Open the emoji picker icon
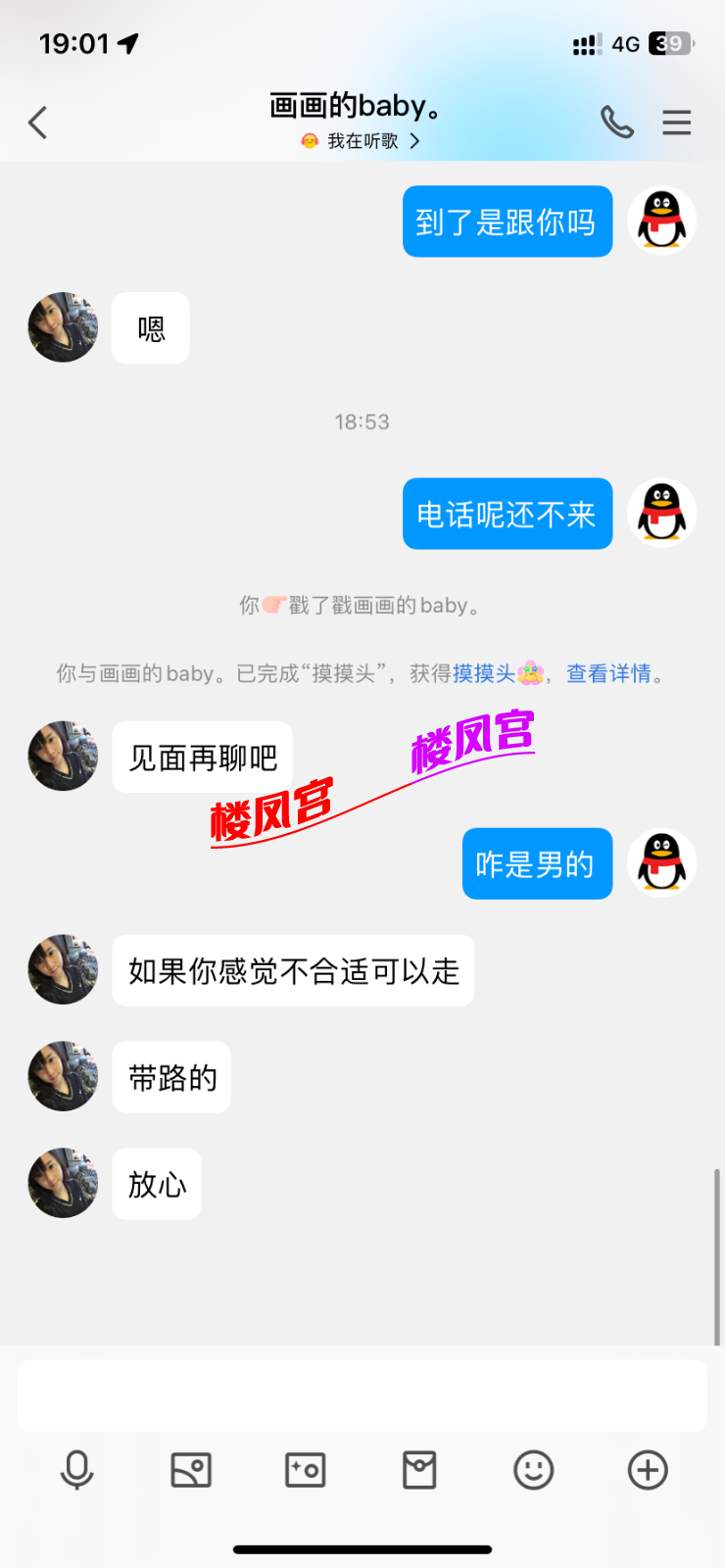This screenshot has width=725, height=1568. point(533,1470)
